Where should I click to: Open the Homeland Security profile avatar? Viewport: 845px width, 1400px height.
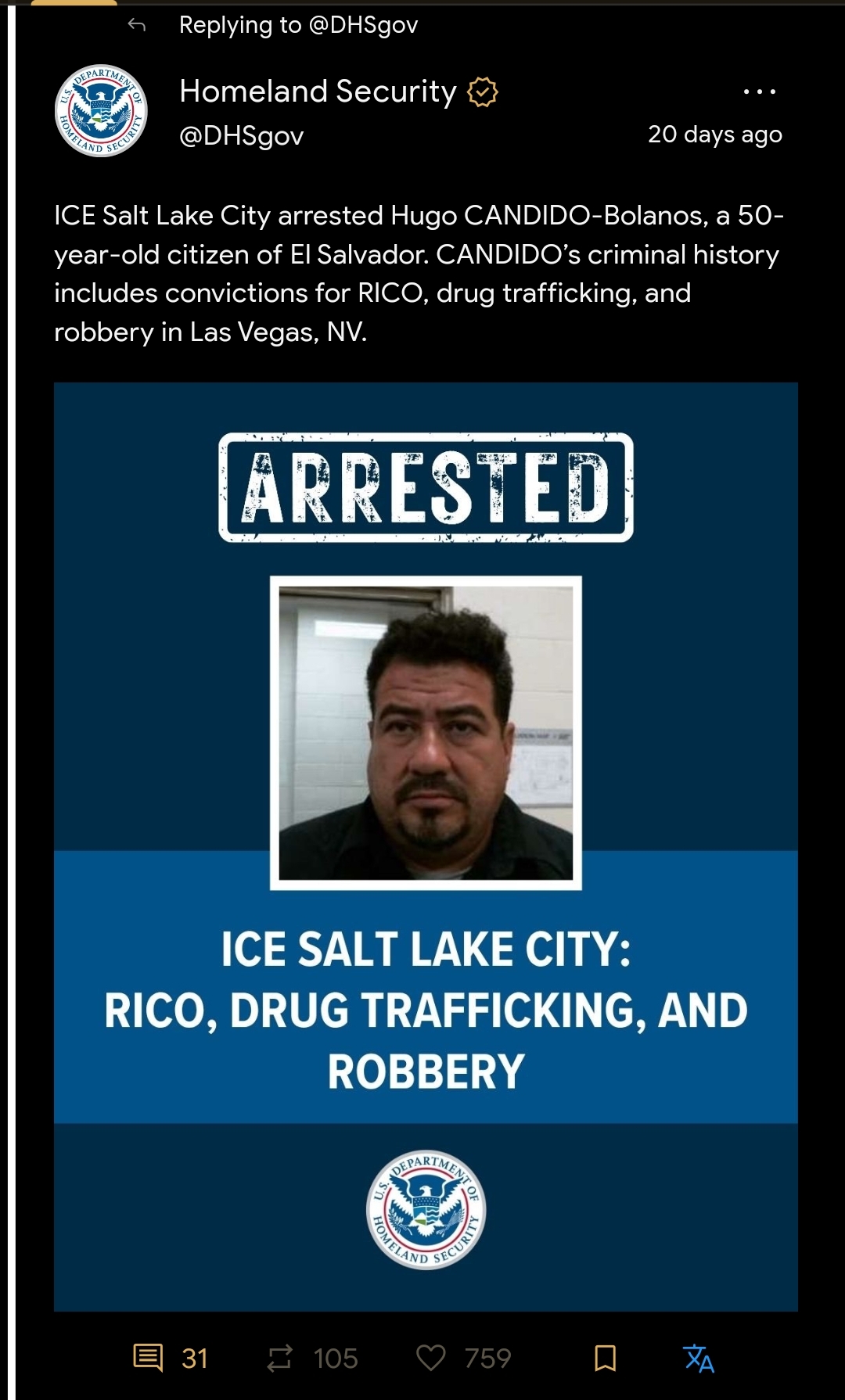coord(101,111)
